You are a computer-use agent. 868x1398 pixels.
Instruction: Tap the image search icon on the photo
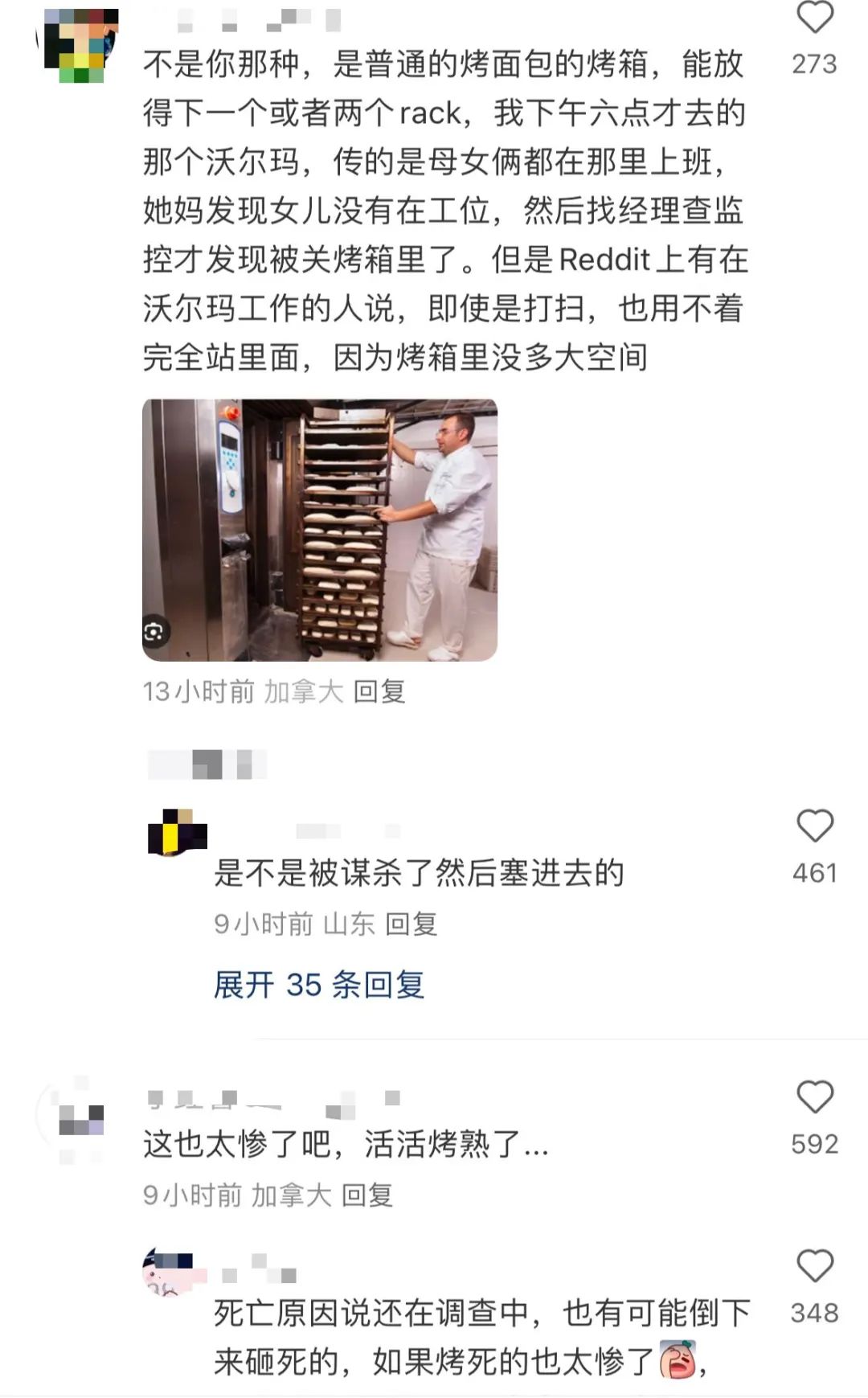point(157,631)
